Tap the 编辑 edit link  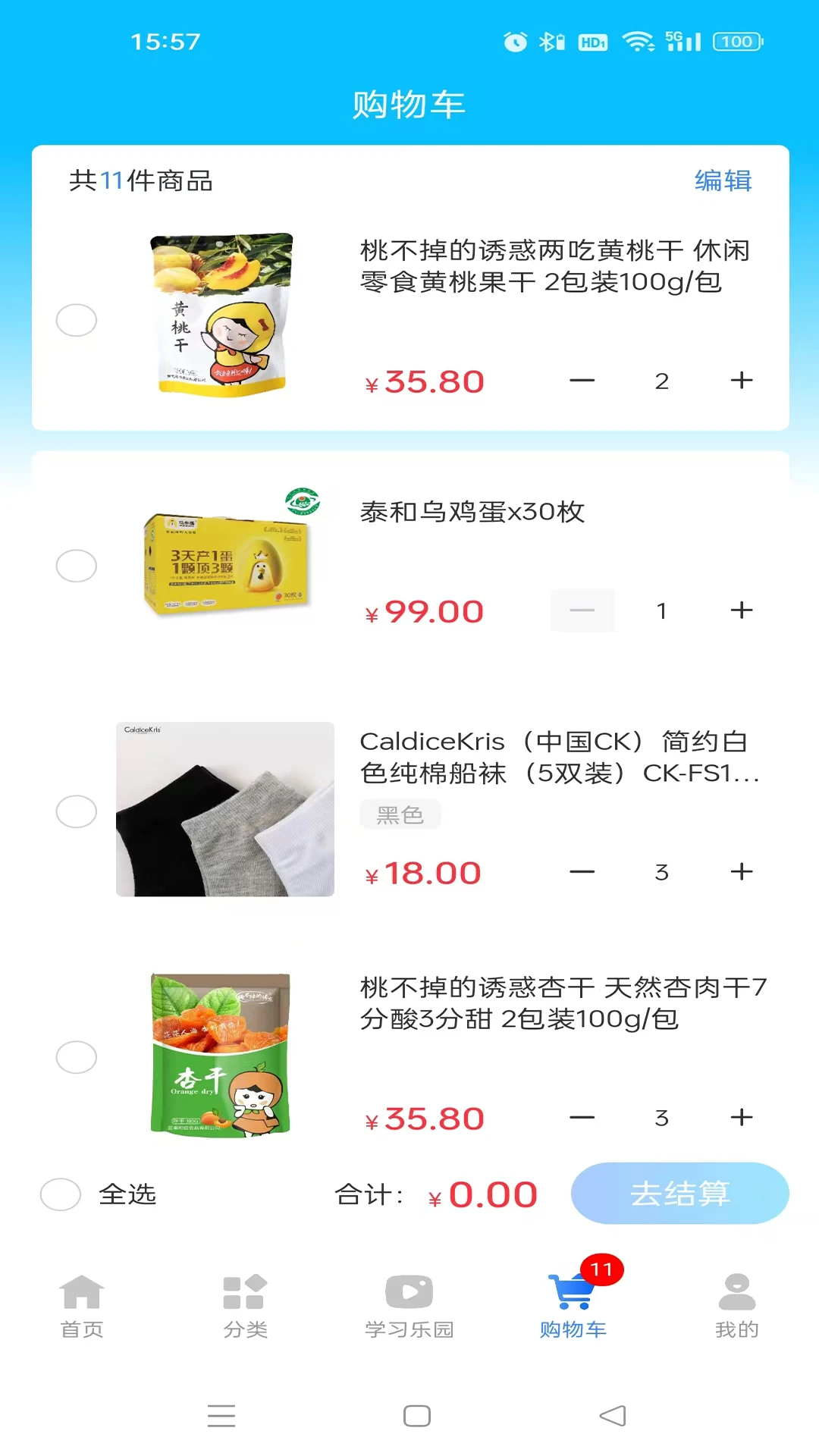click(x=721, y=181)
